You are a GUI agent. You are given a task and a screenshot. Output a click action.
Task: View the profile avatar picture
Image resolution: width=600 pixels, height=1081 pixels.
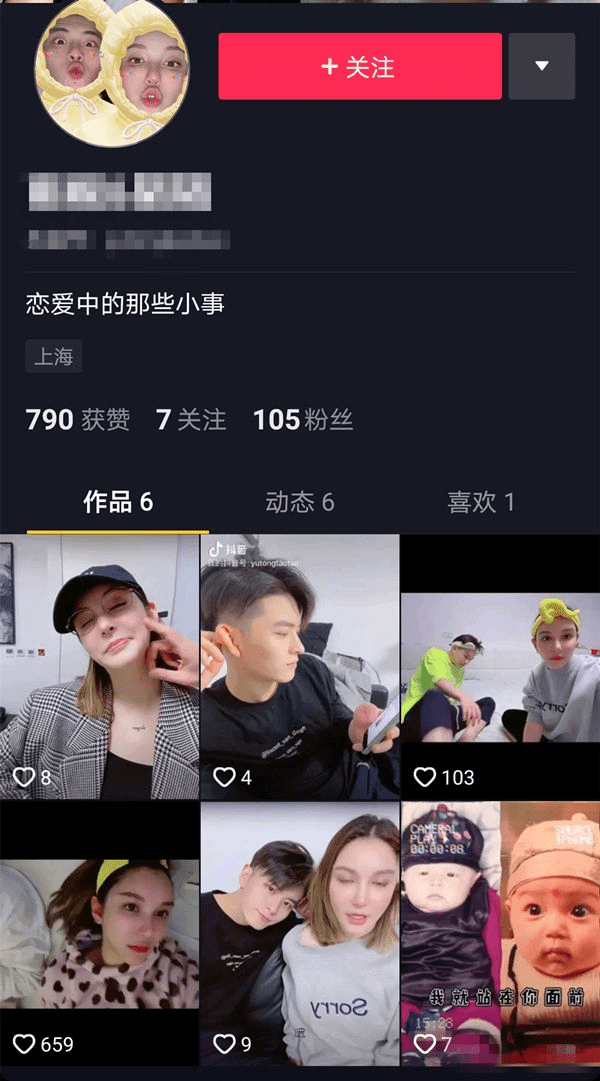pyautogui.click(x=112, y=72)
